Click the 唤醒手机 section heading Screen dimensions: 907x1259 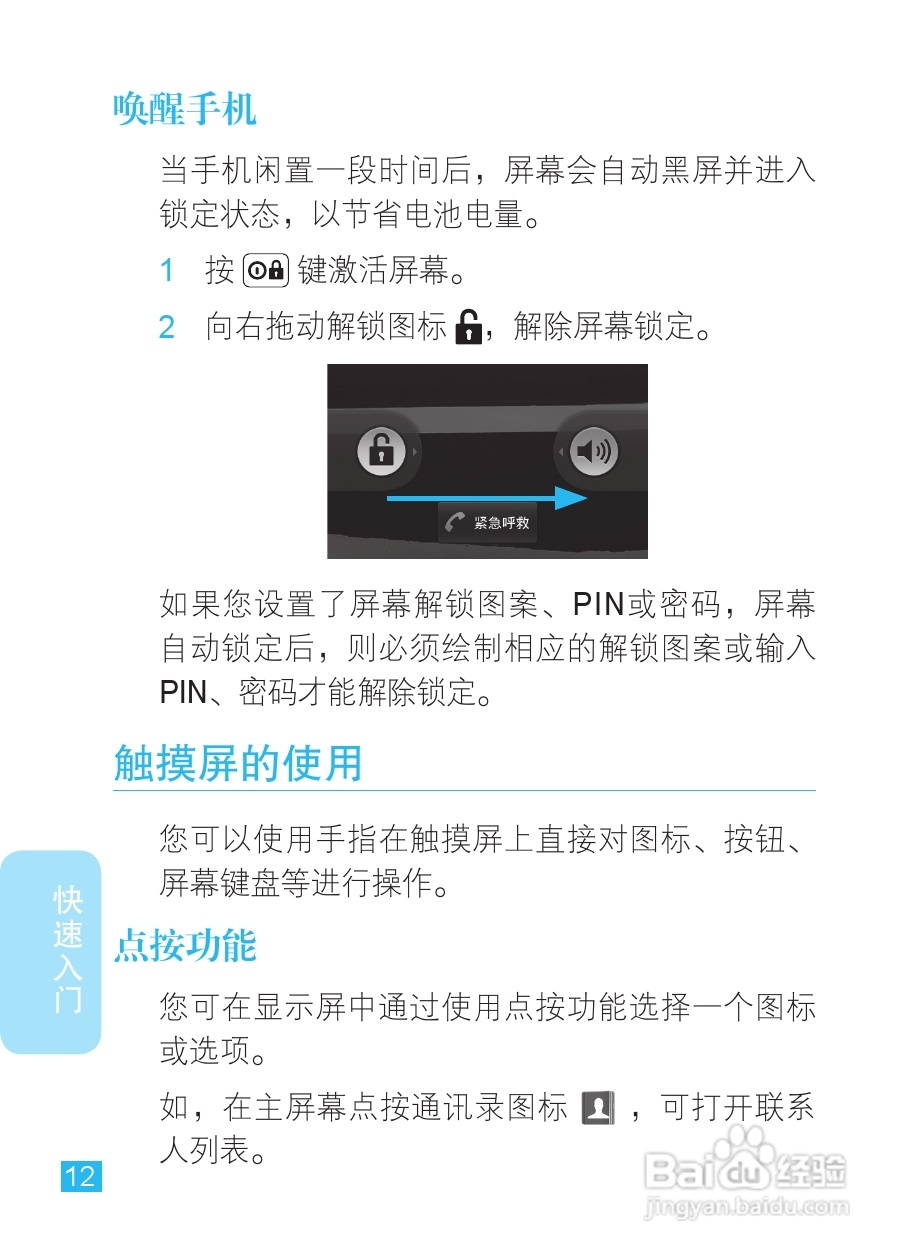click(x=186, y=111)
